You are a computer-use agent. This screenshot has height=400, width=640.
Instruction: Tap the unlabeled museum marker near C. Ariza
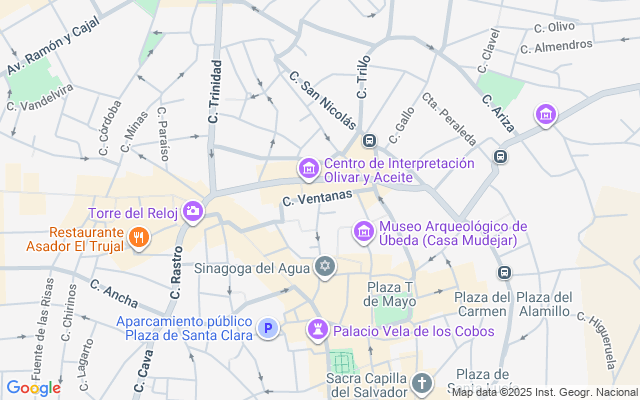[x=546, y=115]
